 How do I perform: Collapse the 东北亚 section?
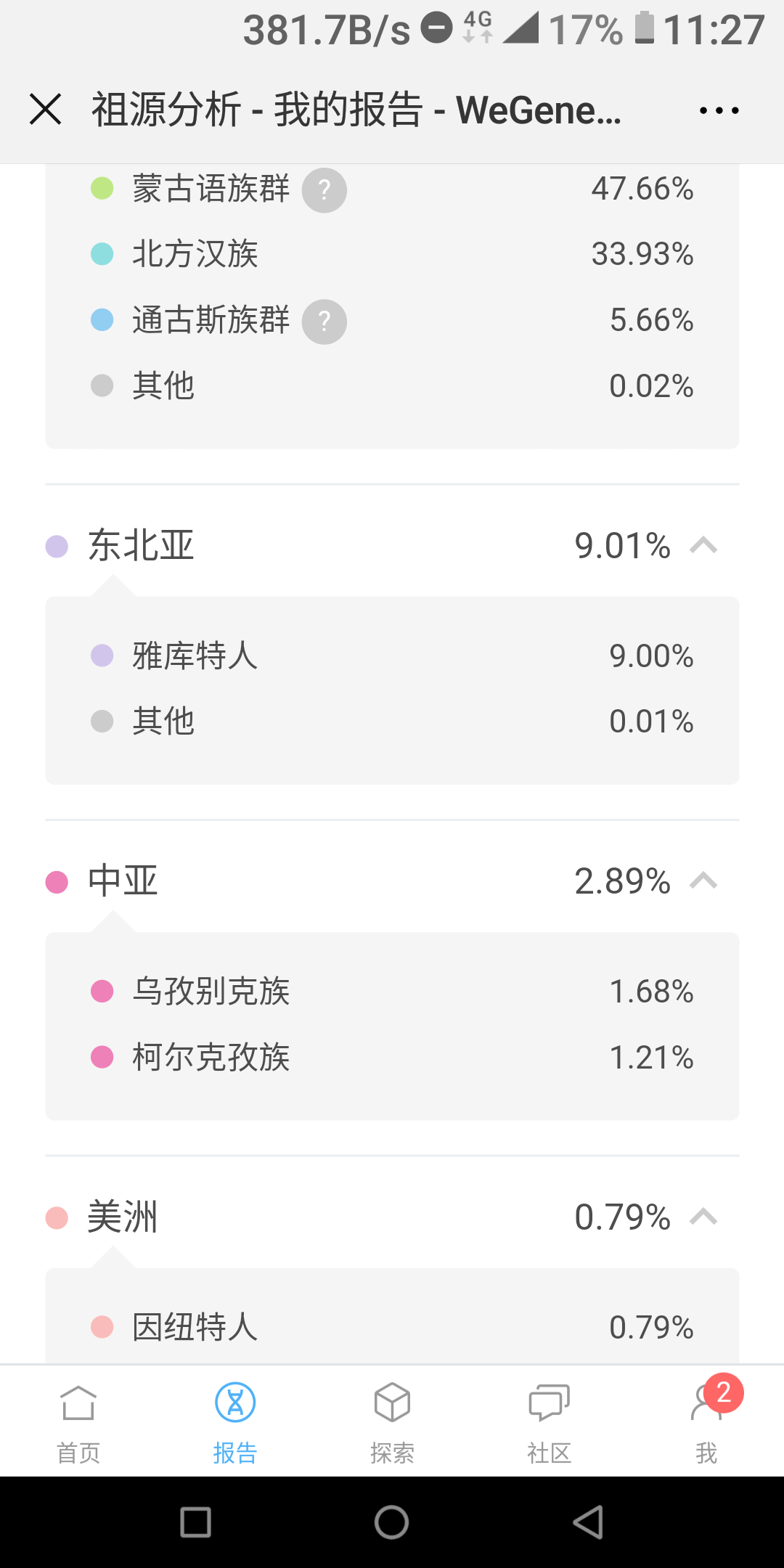703,545
